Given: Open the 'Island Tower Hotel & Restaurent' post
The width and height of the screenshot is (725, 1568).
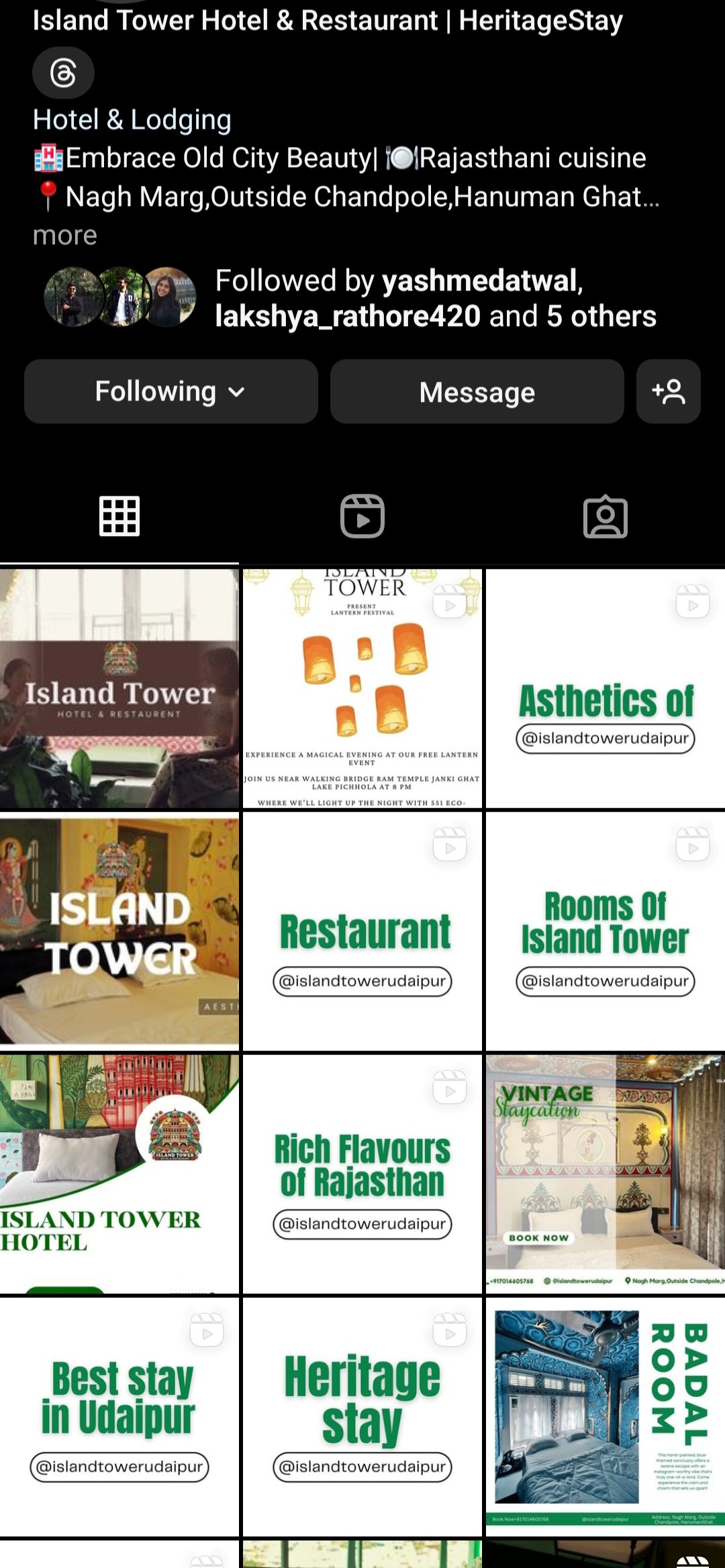Looking at the screenshot, I should tap(119, 688).
